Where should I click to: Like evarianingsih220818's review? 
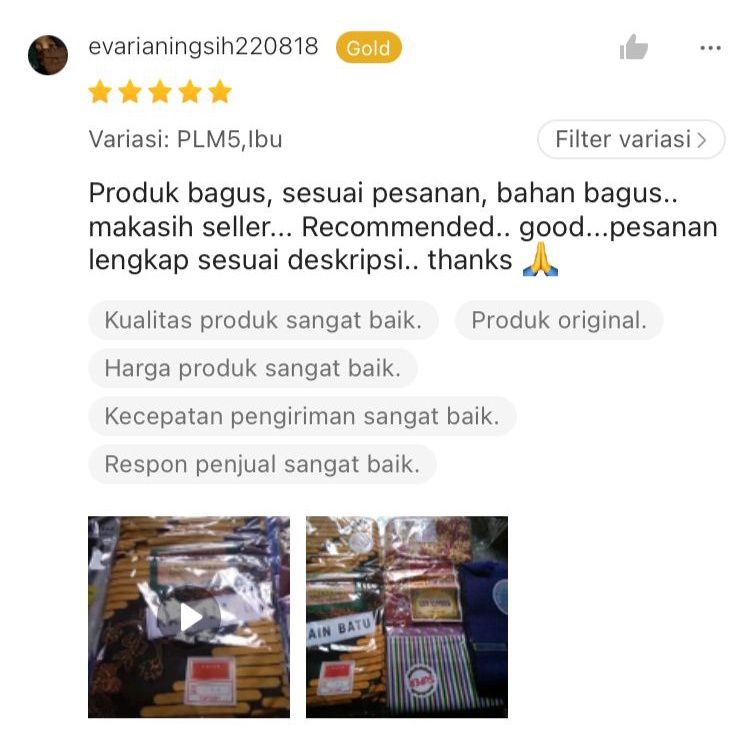[634, 47]
